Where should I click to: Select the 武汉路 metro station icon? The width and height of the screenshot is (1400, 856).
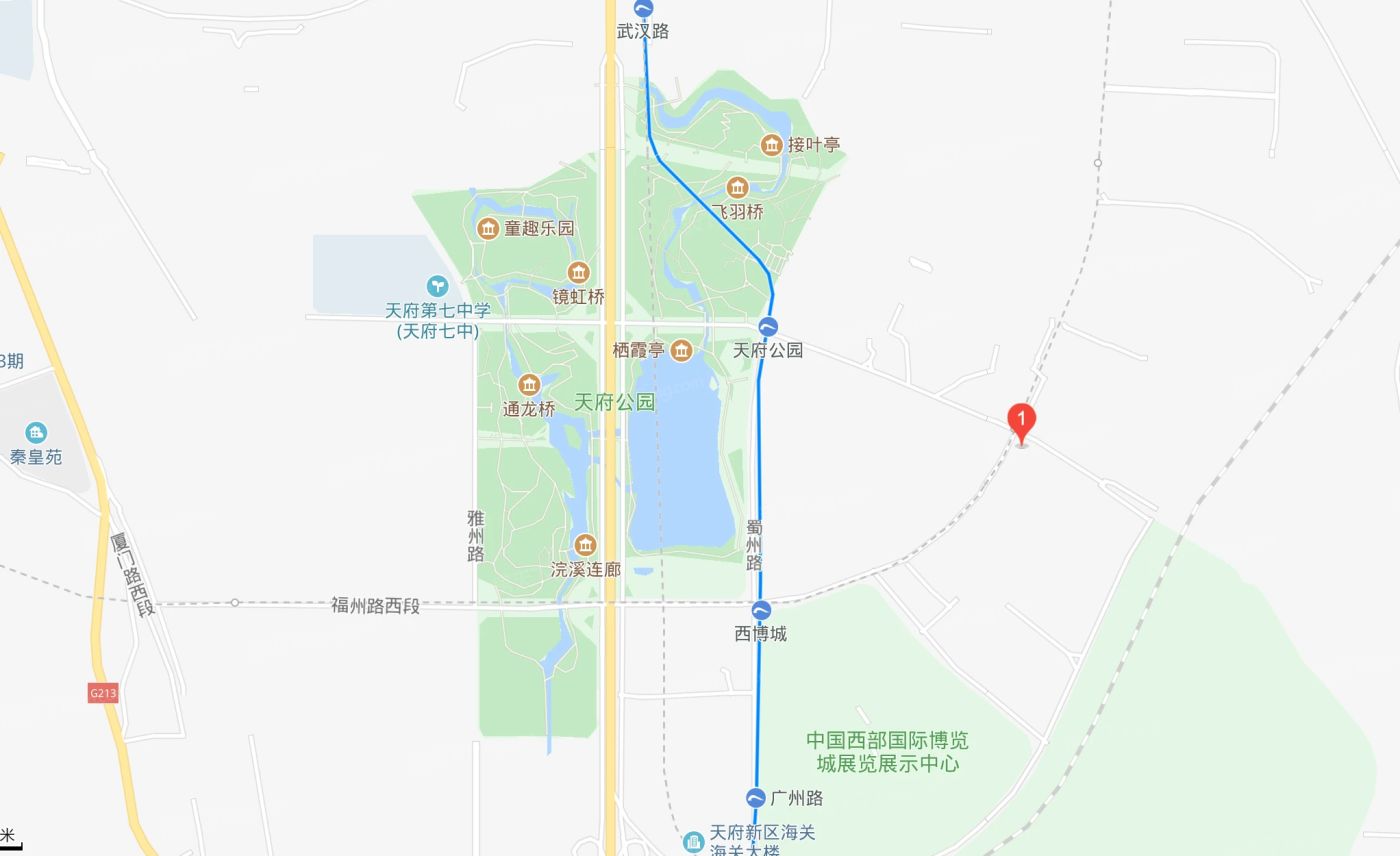coord(644,9)
